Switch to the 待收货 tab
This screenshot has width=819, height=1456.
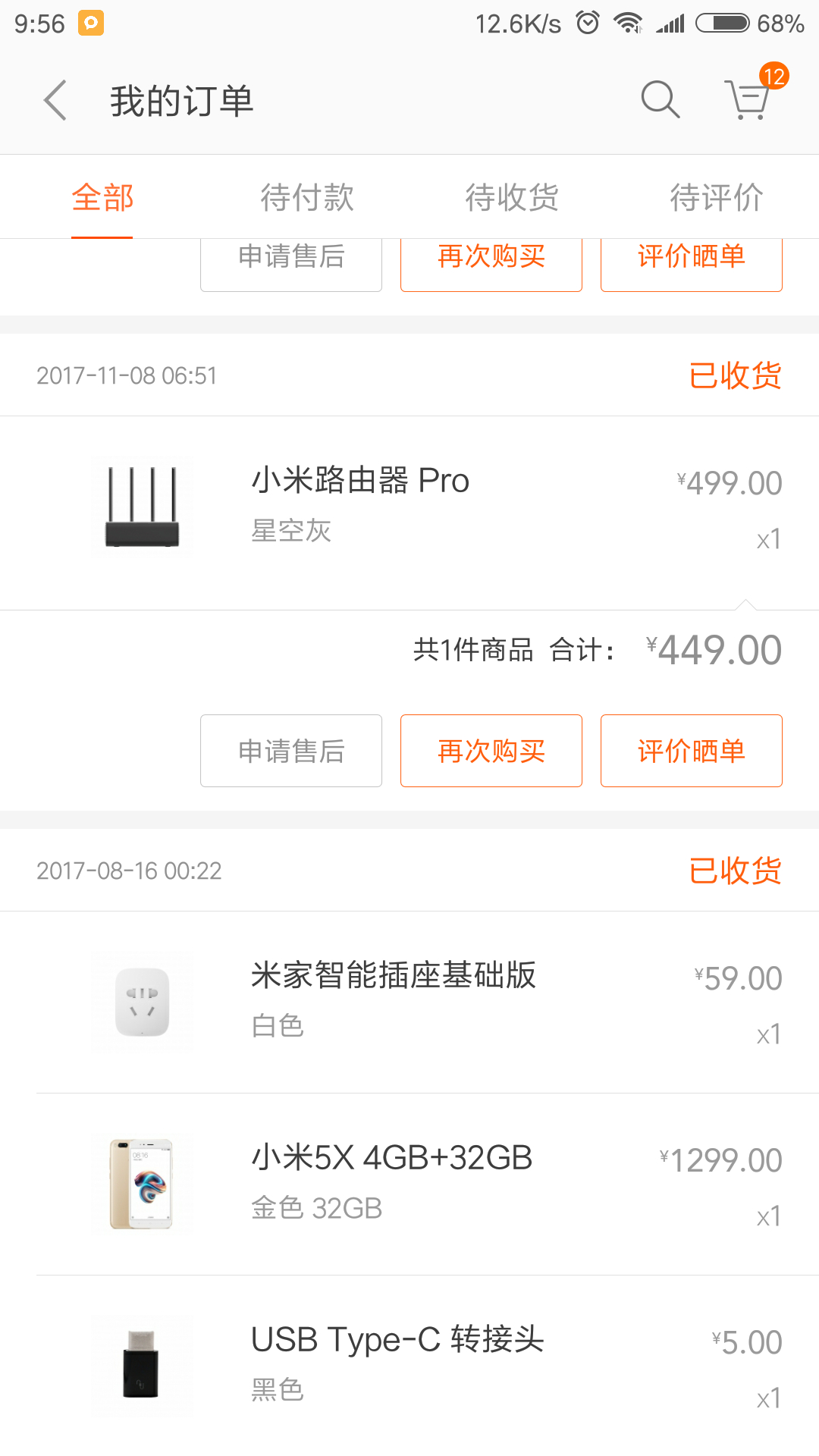512,198
